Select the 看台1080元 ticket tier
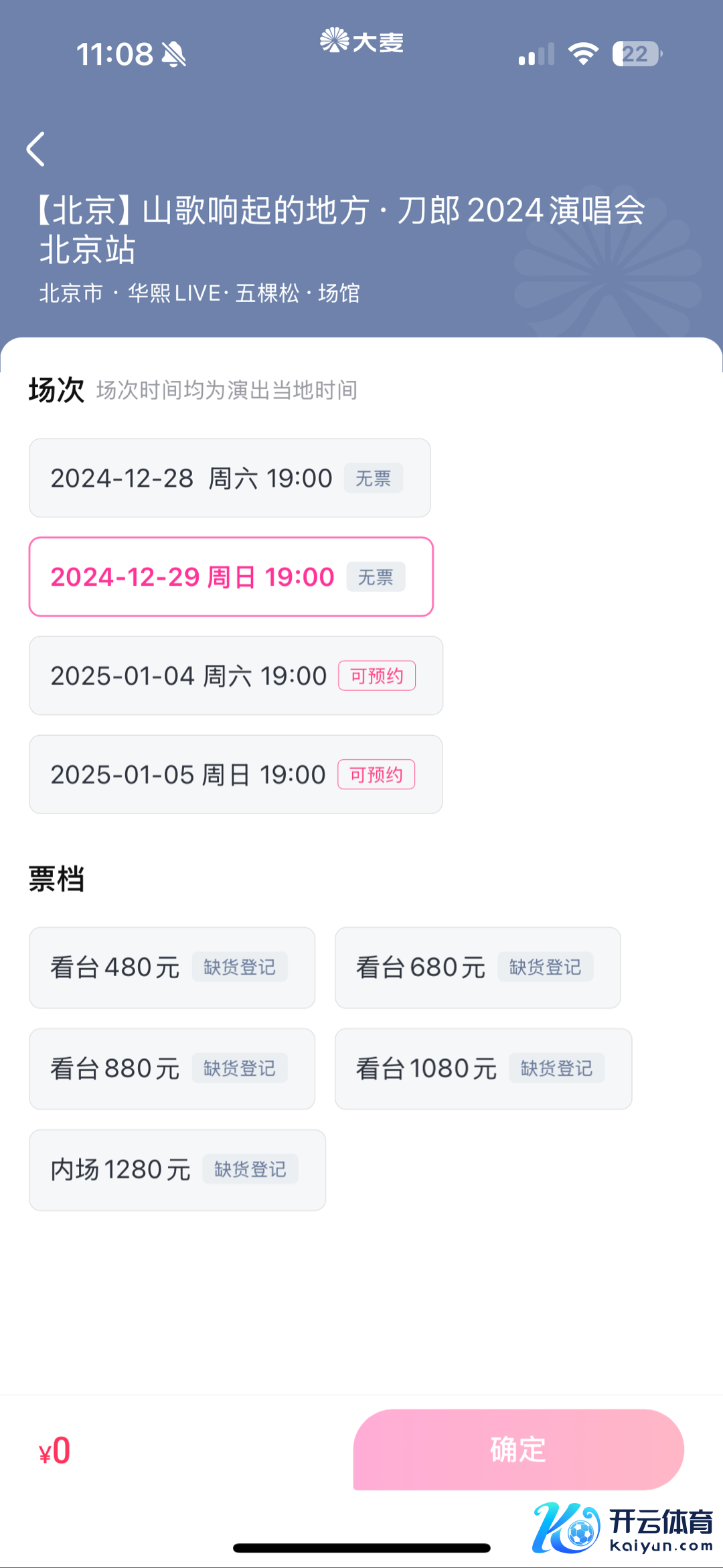 click(x=483, y=1069)
